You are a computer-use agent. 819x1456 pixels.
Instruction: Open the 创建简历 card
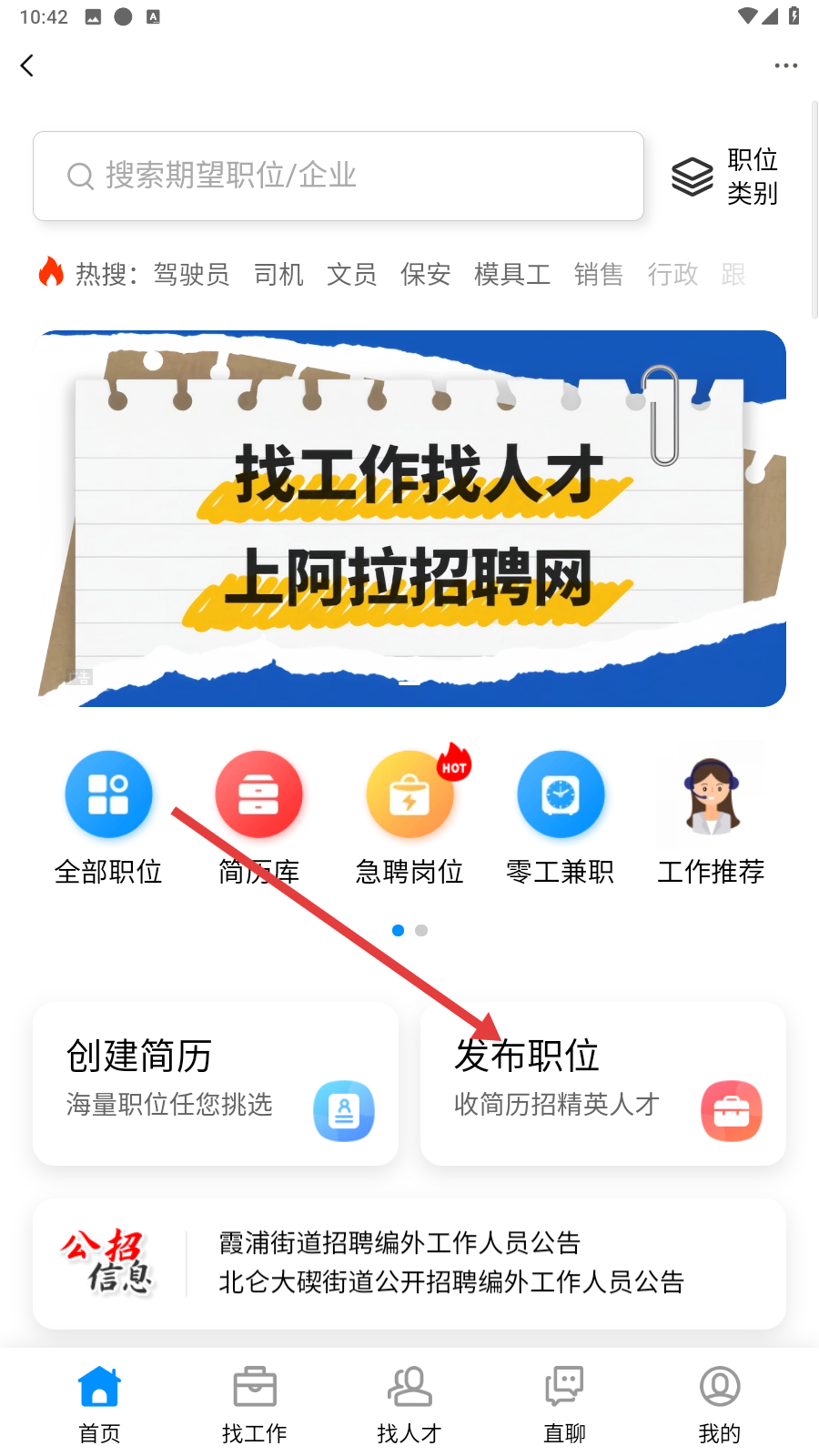(x=216, y=1083)
